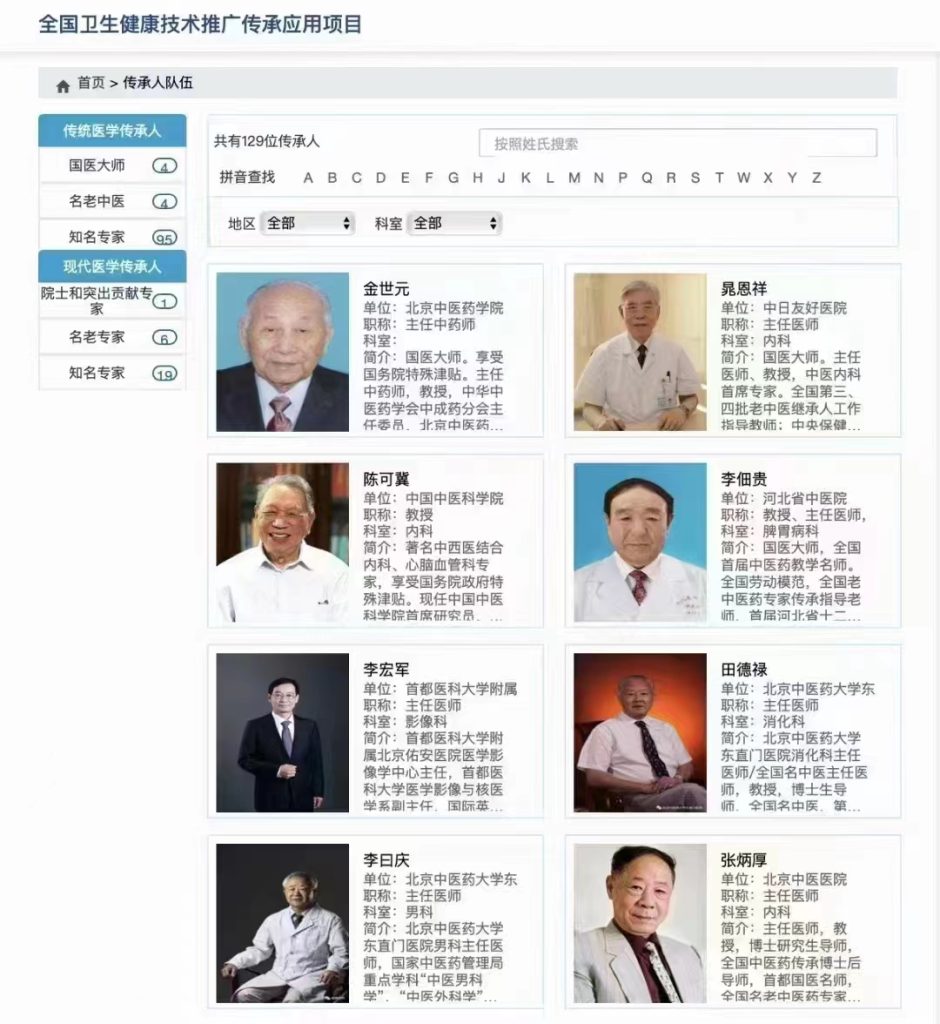Tap the surname search box
This screenshot has height=1024, width=940.
click(x=677, y=143)
